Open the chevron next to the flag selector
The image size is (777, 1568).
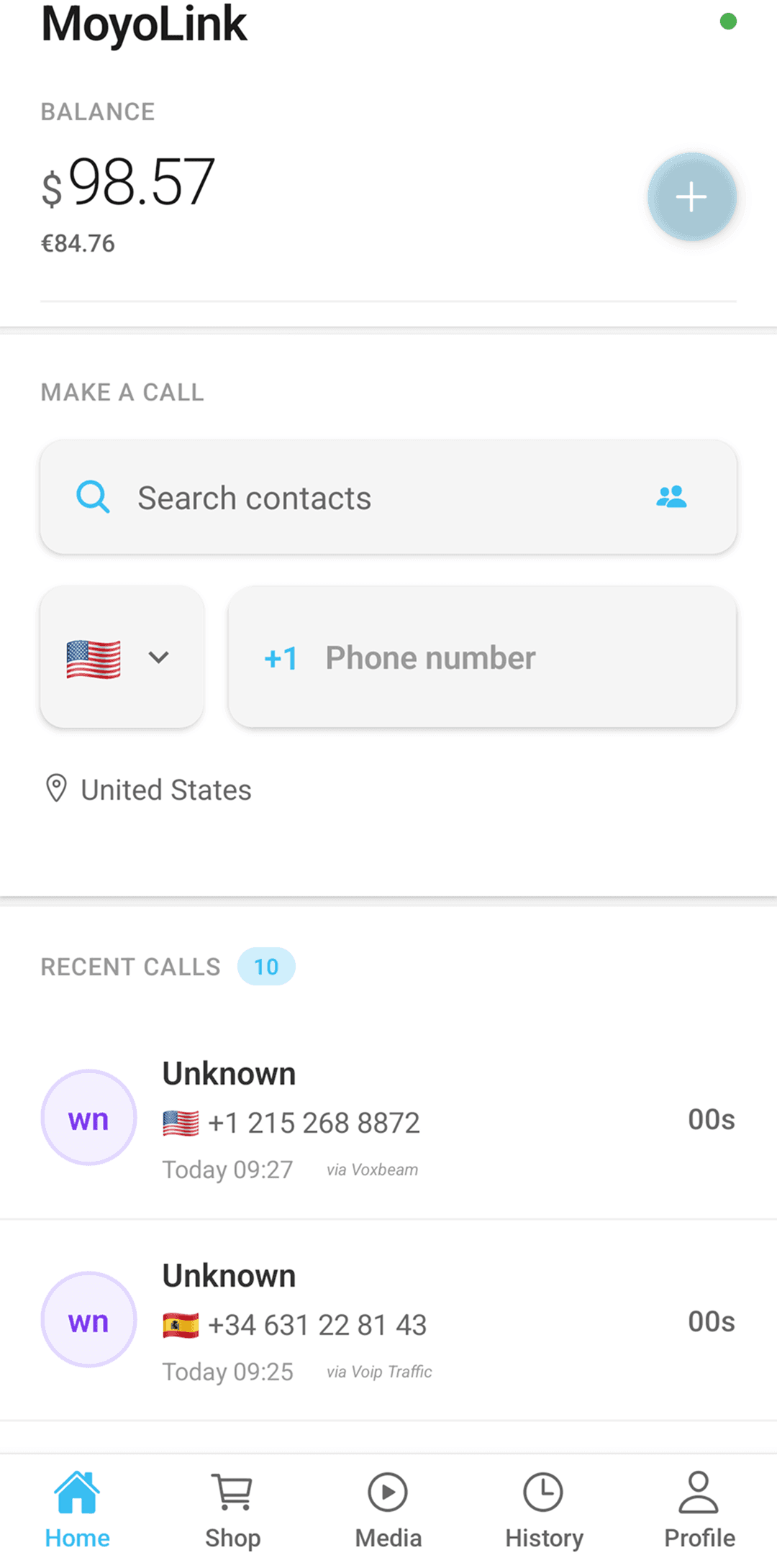(160, 657)
